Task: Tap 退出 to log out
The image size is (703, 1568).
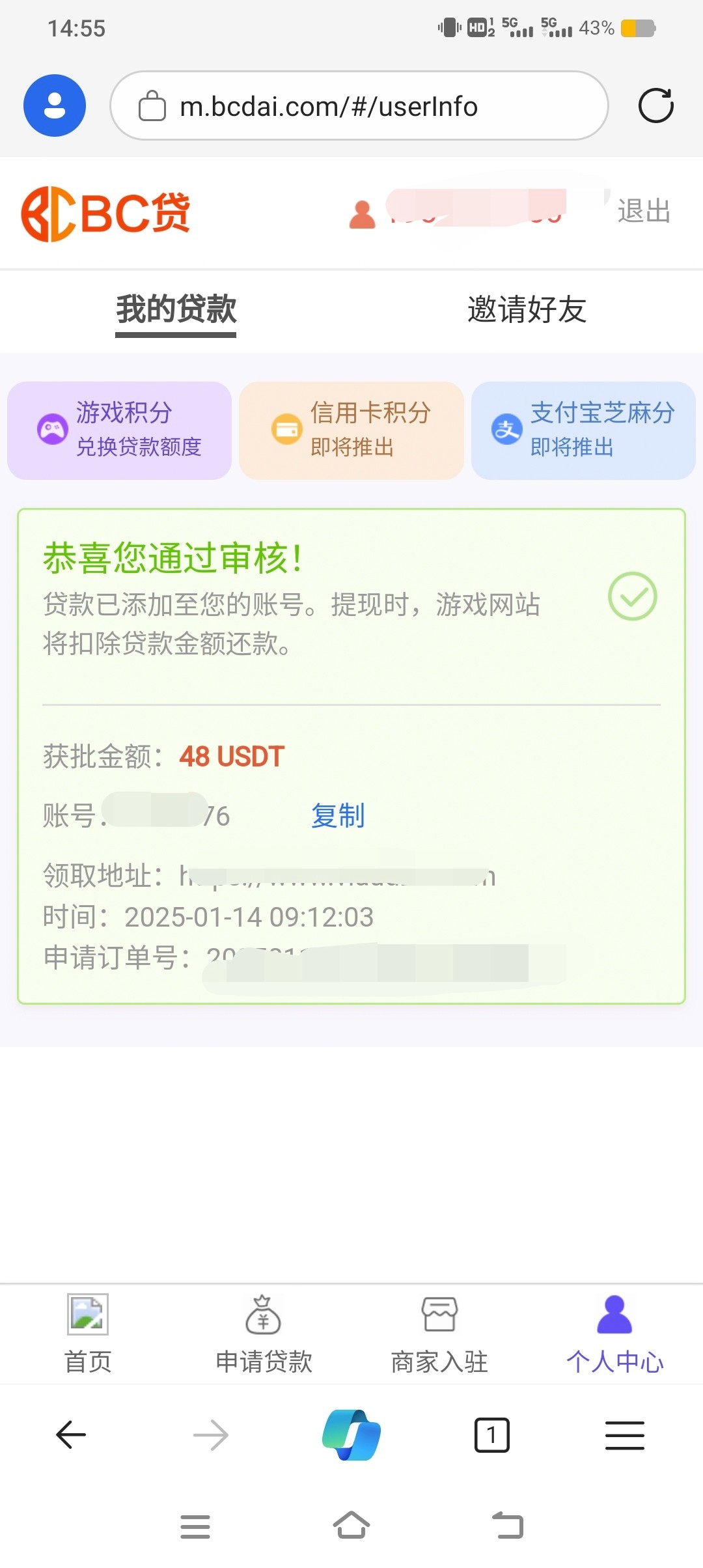Action: (x=643, y=212)
